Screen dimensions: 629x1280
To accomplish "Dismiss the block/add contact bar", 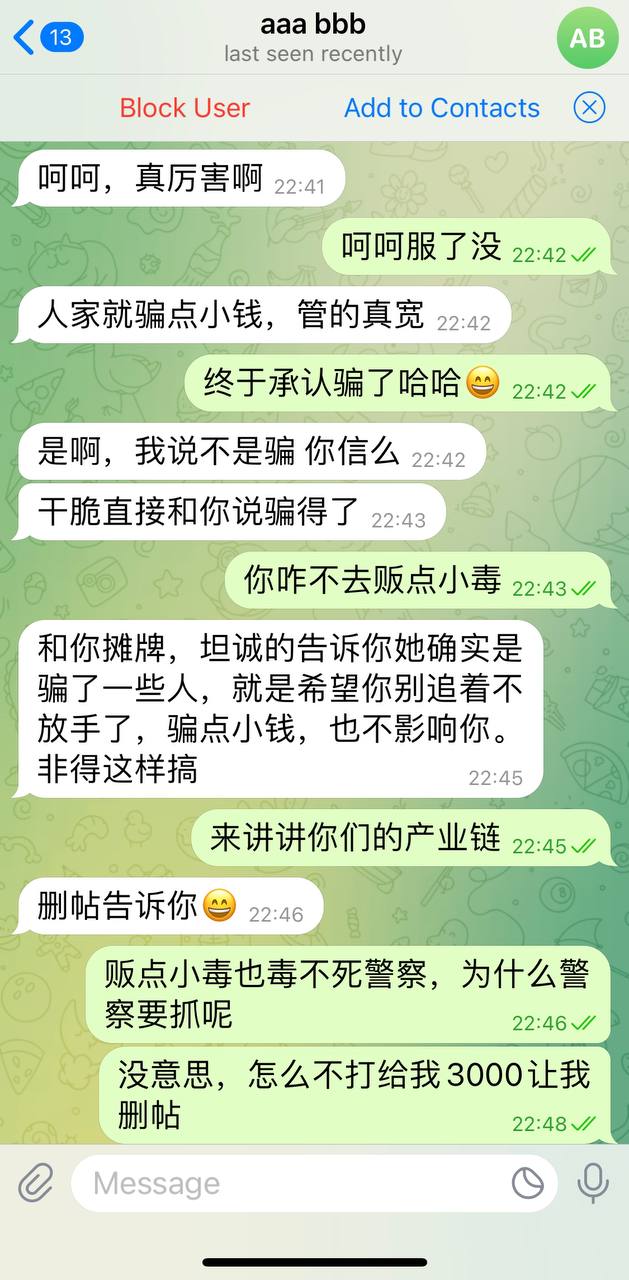I will point(589,108).
